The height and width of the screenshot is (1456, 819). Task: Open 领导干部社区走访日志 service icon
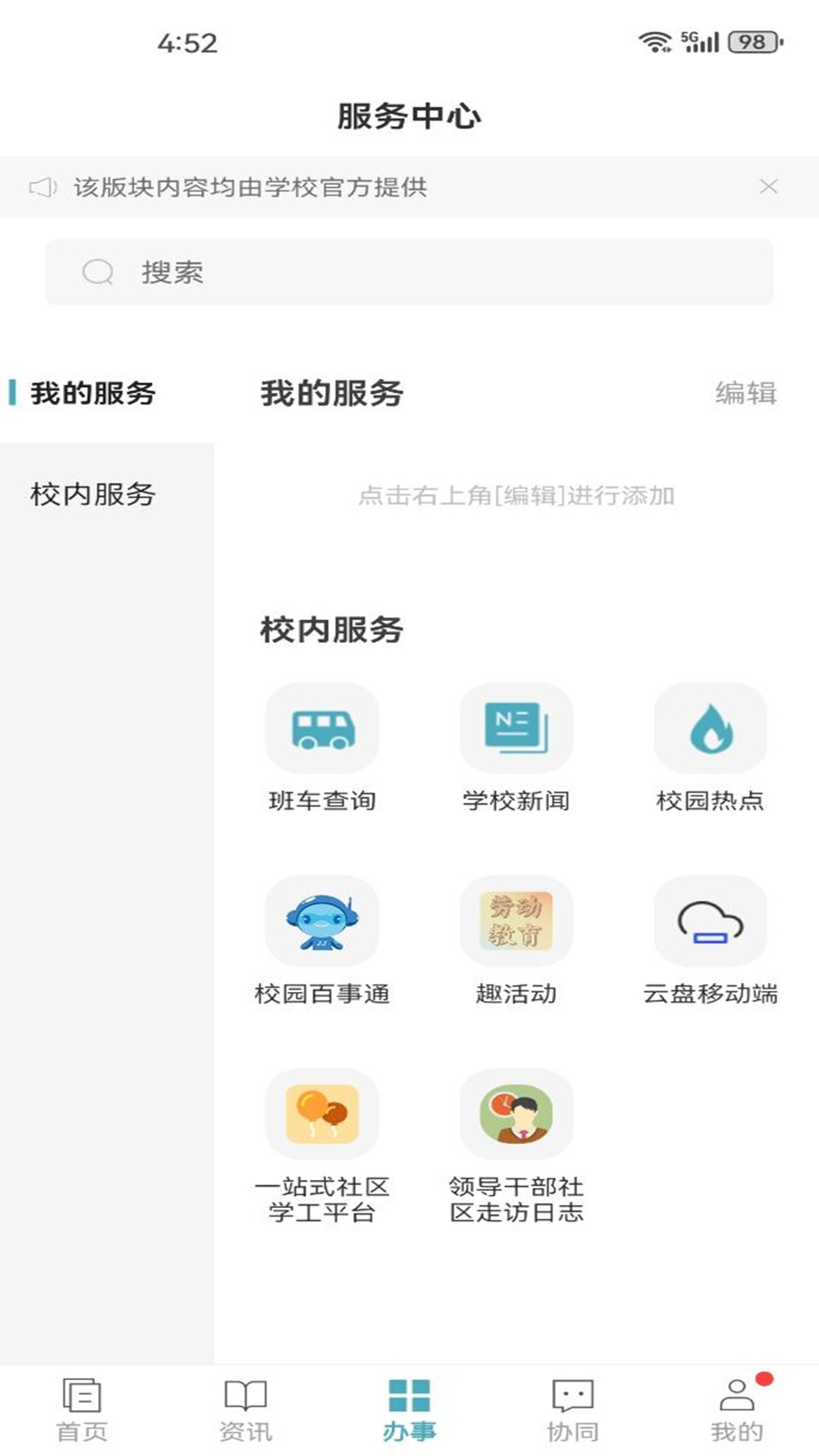point(516,1115)
